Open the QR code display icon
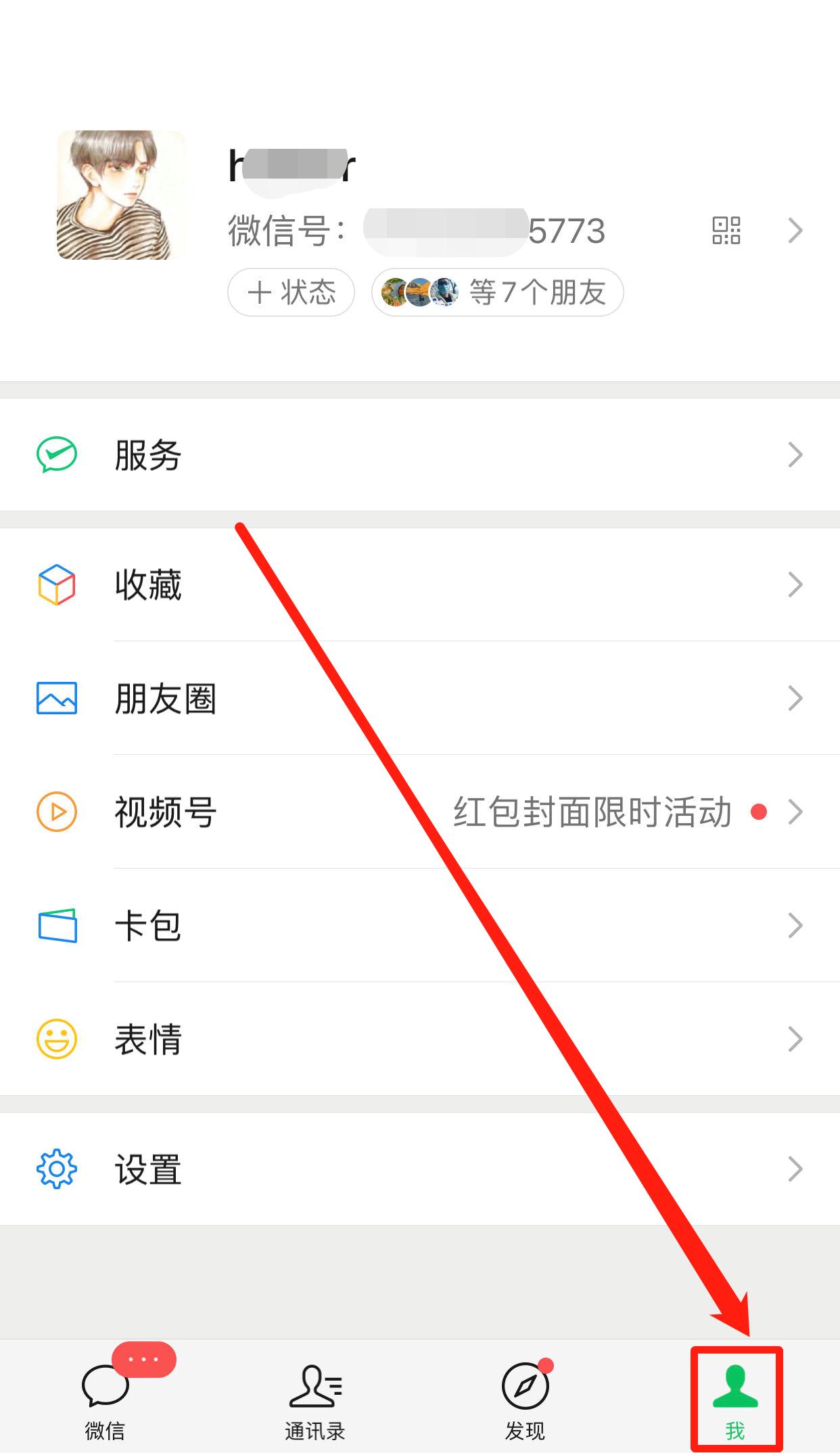The image size is (840, 1453). [725, 231]
